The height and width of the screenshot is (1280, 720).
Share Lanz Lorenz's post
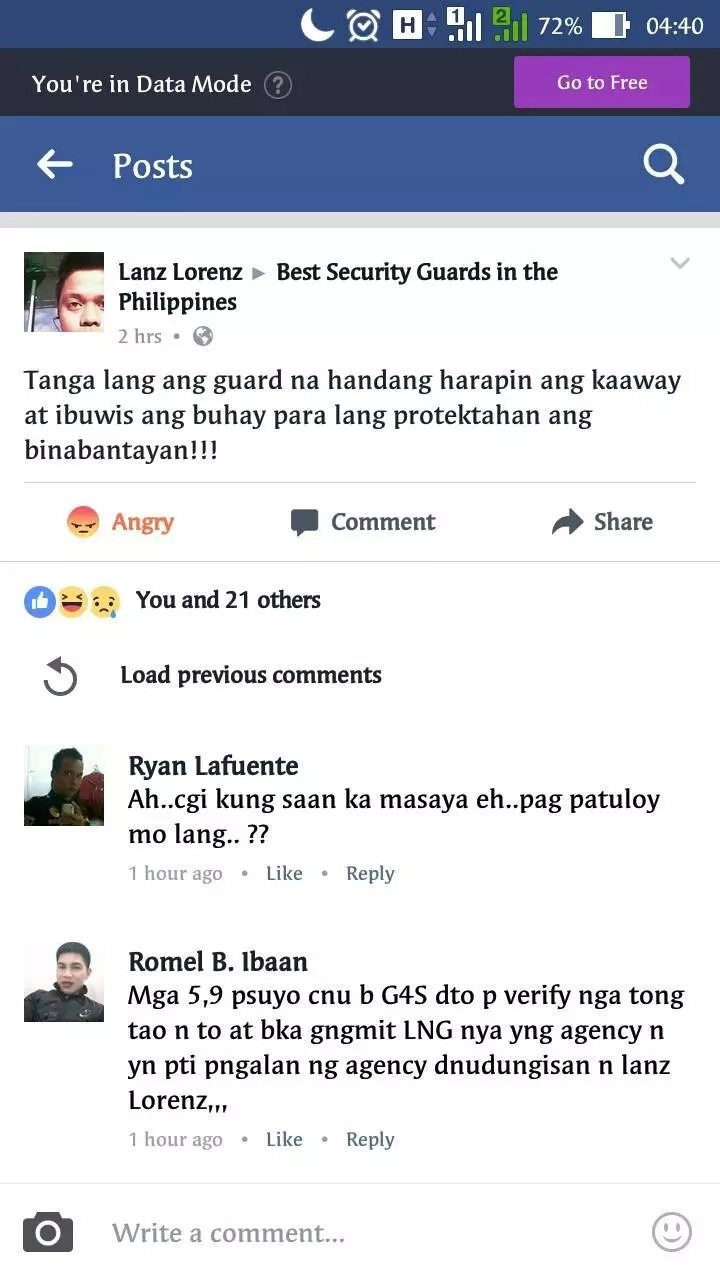pyautogui.click(x=602, y=522)
